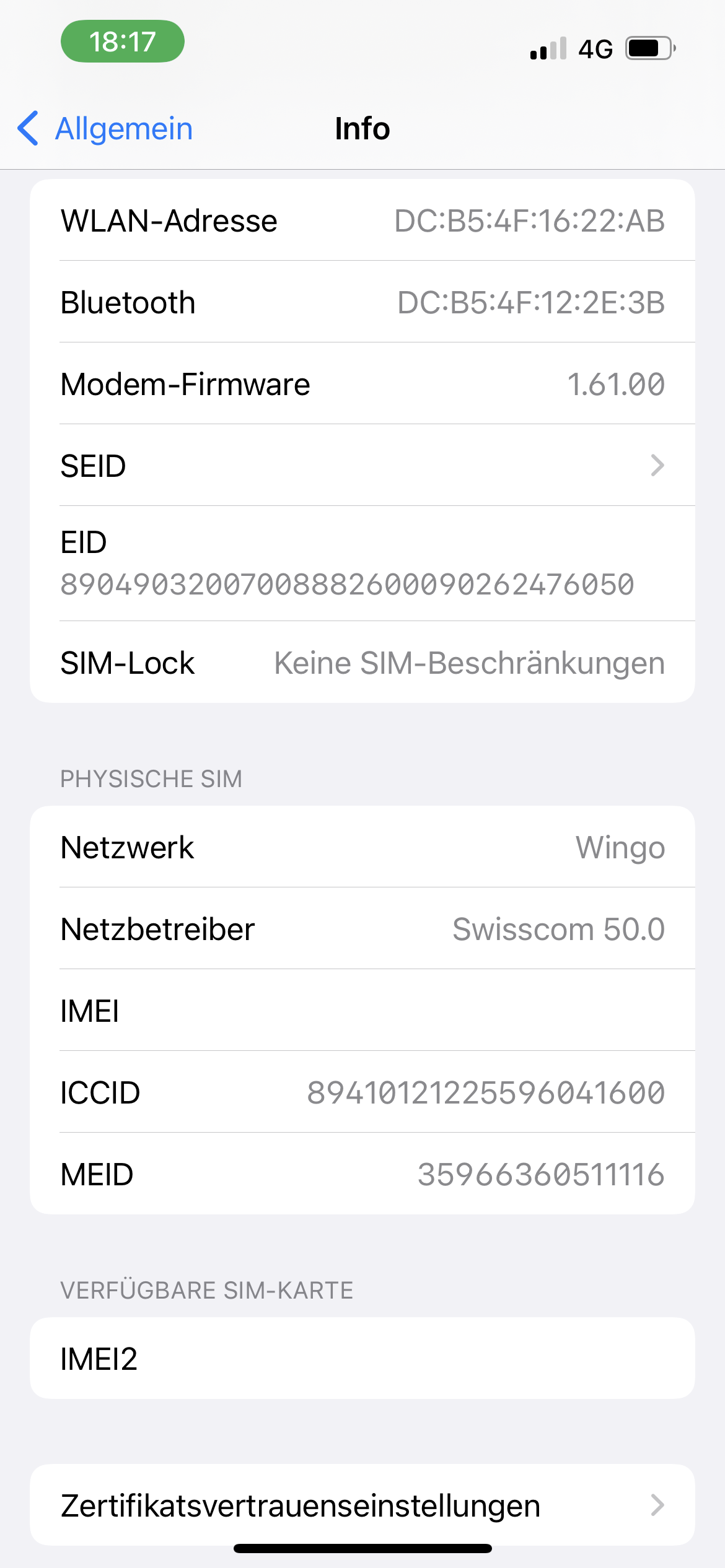Screen dimensions: 725x1568
Task: Open Zertifikatsvertrauenseinstellungen
Action: point(362,1505)
